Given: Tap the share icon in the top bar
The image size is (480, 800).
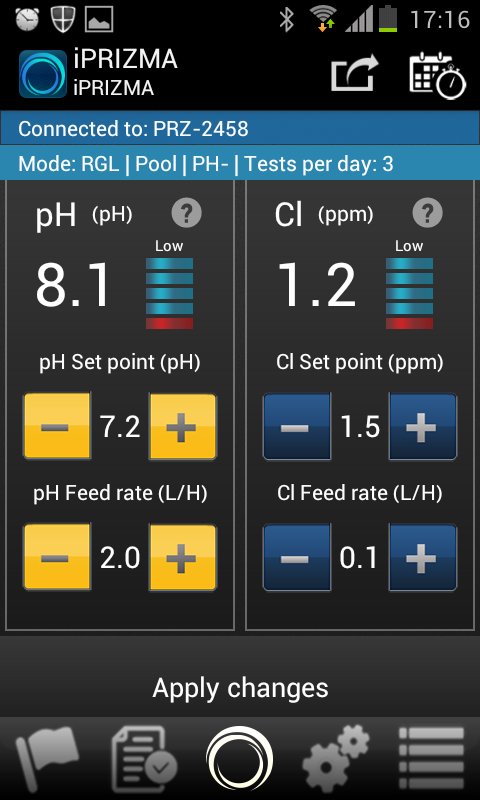Looking at the screenshot, I should point(355,73).
